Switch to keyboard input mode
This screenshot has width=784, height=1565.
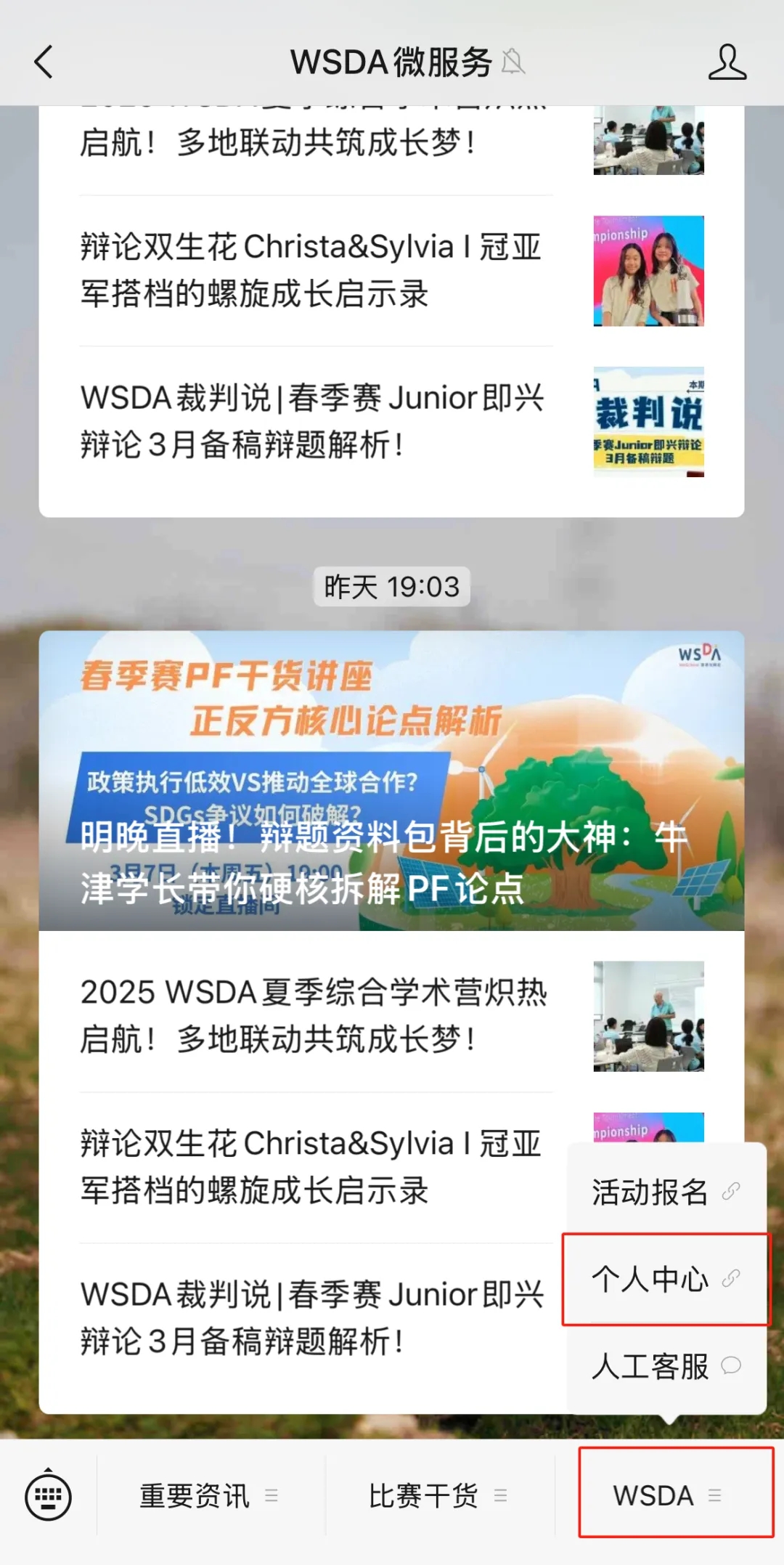(x=48, y=1495)
